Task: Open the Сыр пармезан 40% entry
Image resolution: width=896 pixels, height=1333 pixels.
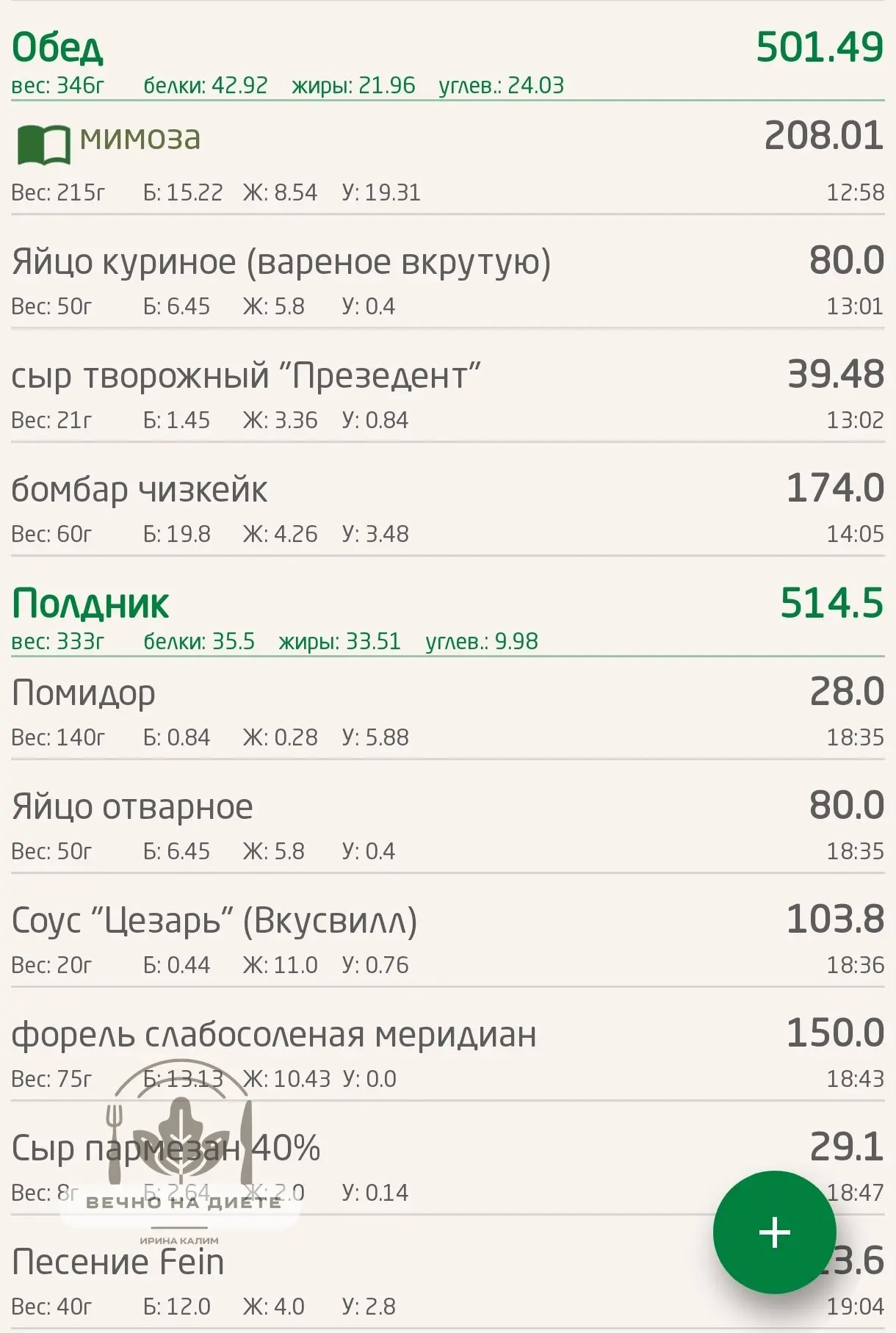Action: click(x=448, y=1158)
